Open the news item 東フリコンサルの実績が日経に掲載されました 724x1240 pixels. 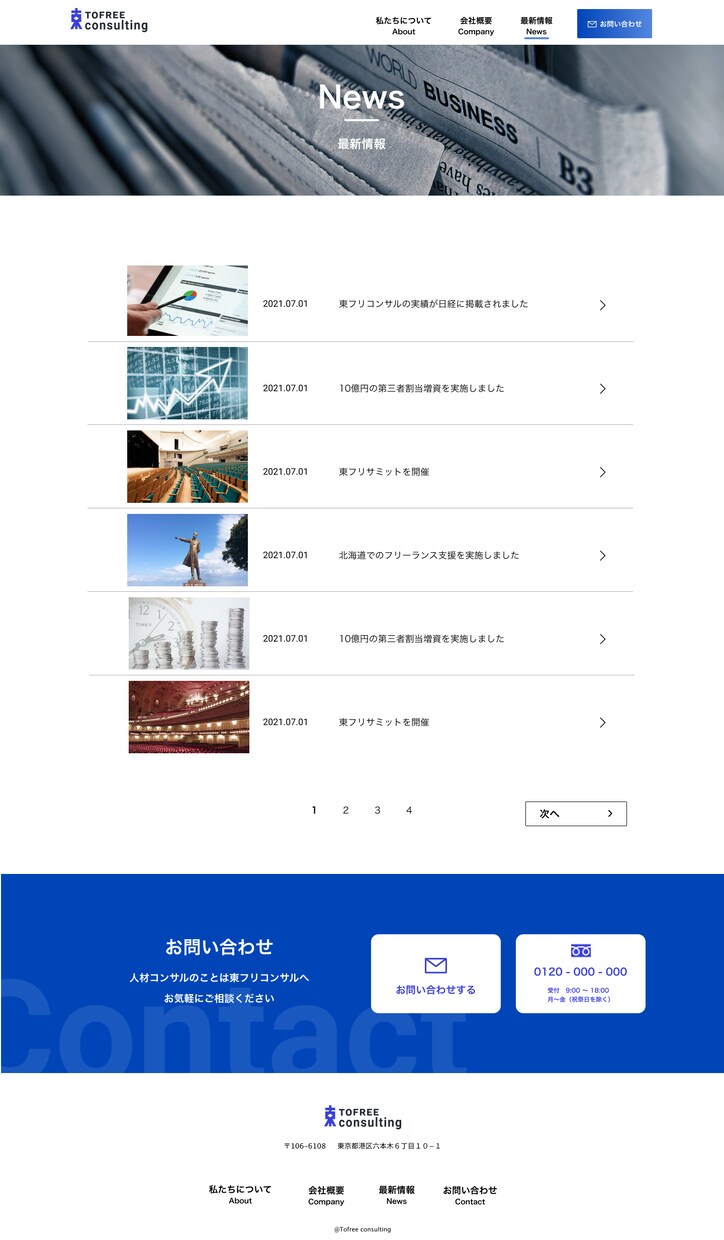361,301
